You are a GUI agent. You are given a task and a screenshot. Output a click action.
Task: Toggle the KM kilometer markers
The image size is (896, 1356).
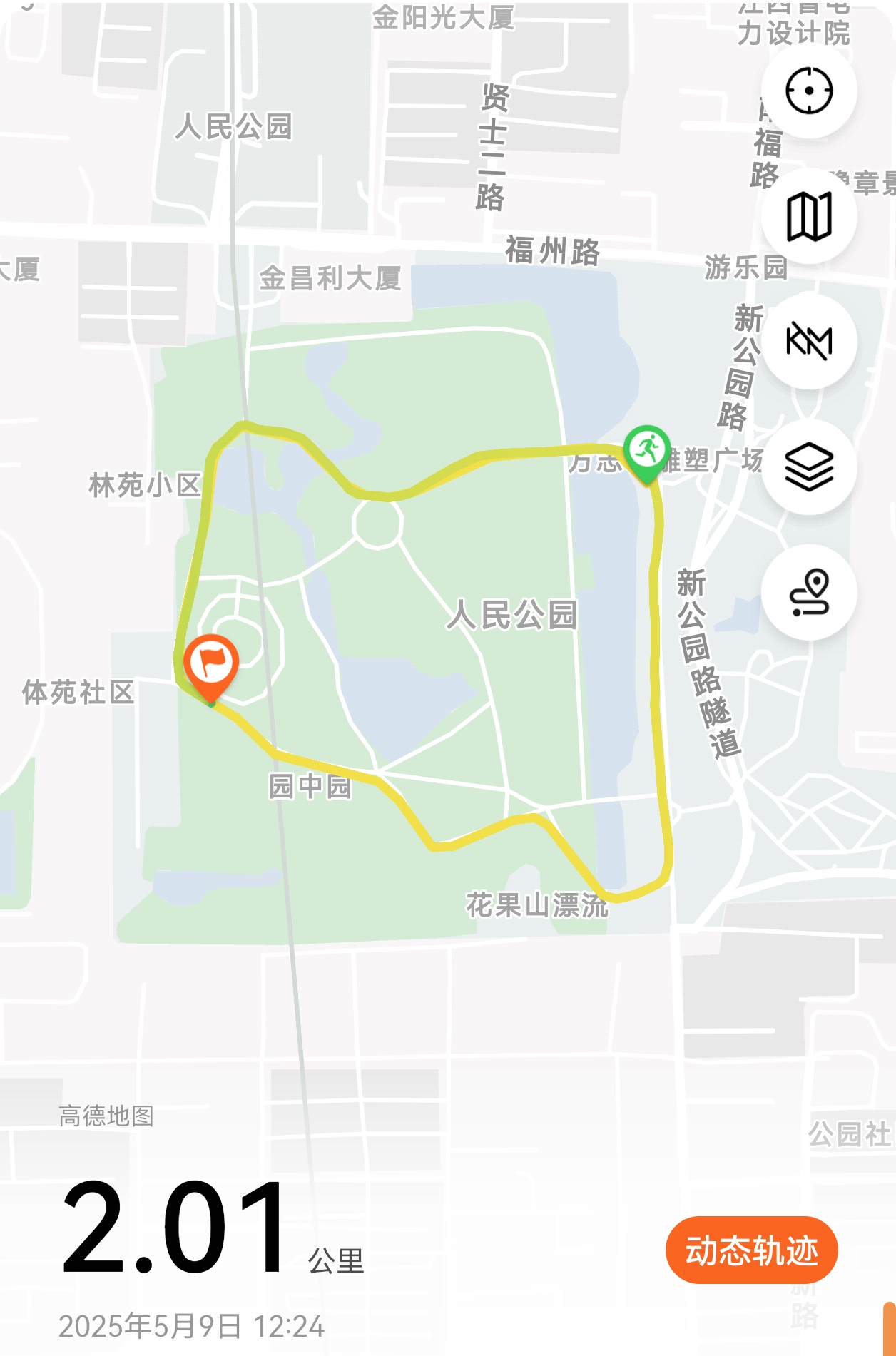click(x=809, y=341)
